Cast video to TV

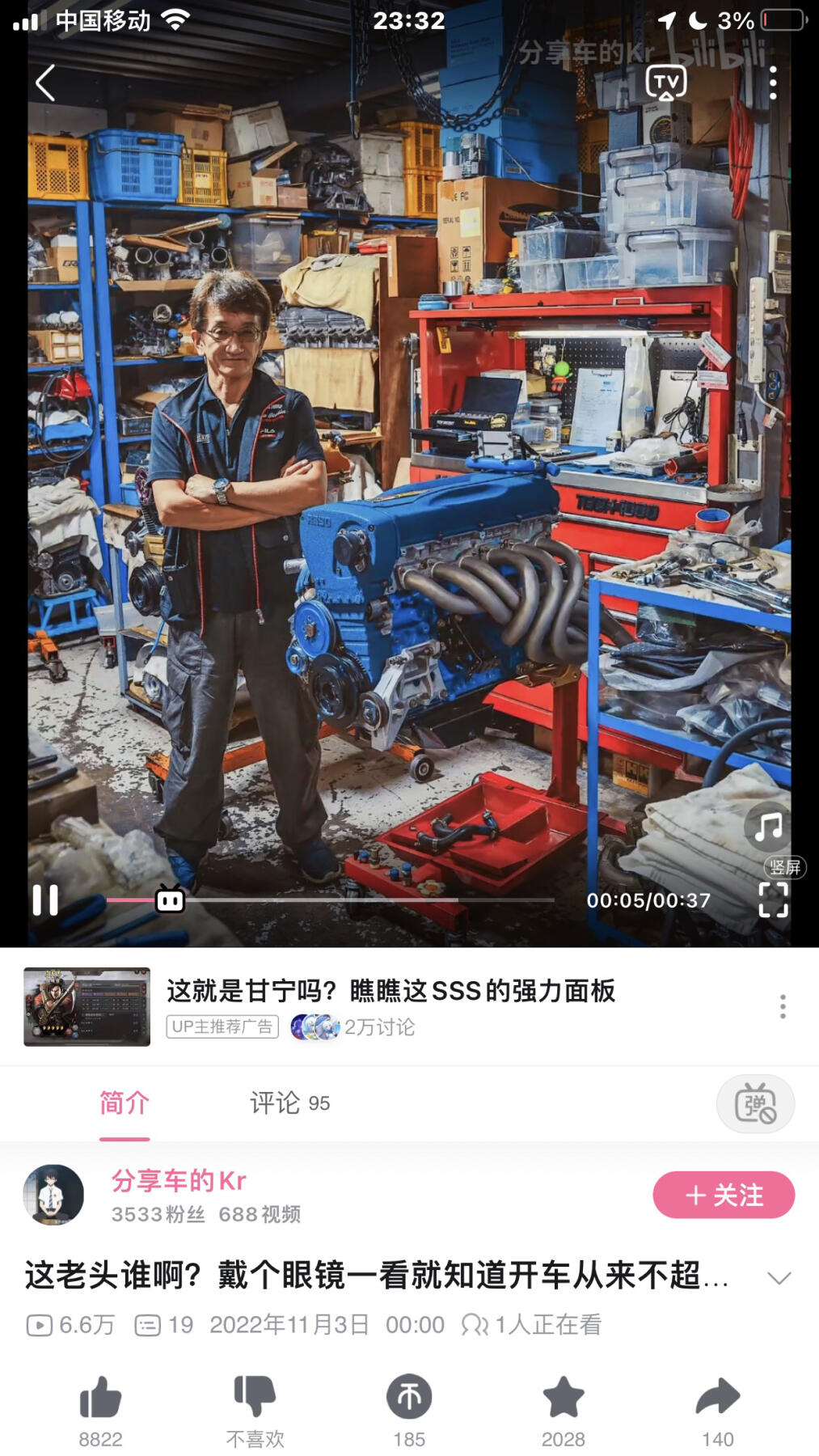tap(665, 83)
